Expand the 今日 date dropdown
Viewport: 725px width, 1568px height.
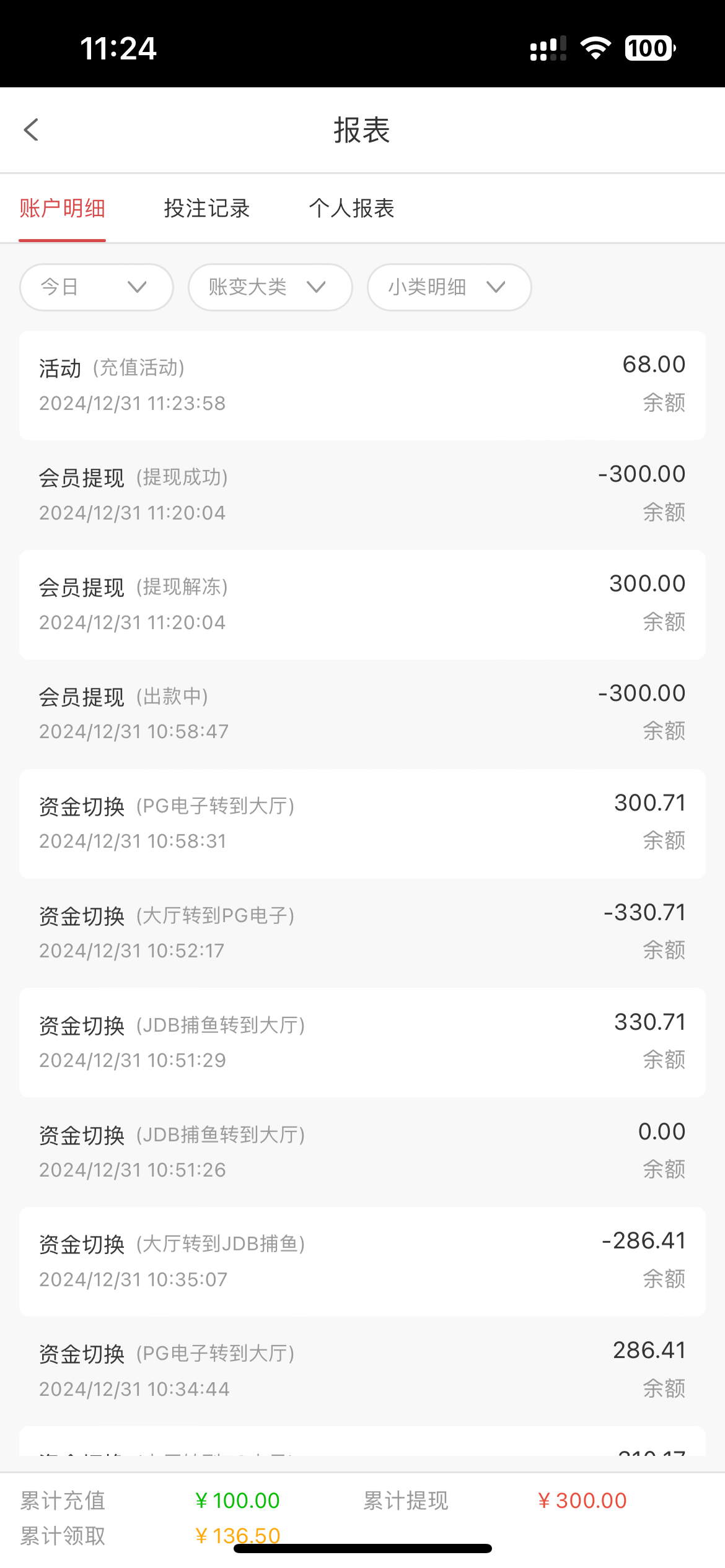tap(96, 287)
